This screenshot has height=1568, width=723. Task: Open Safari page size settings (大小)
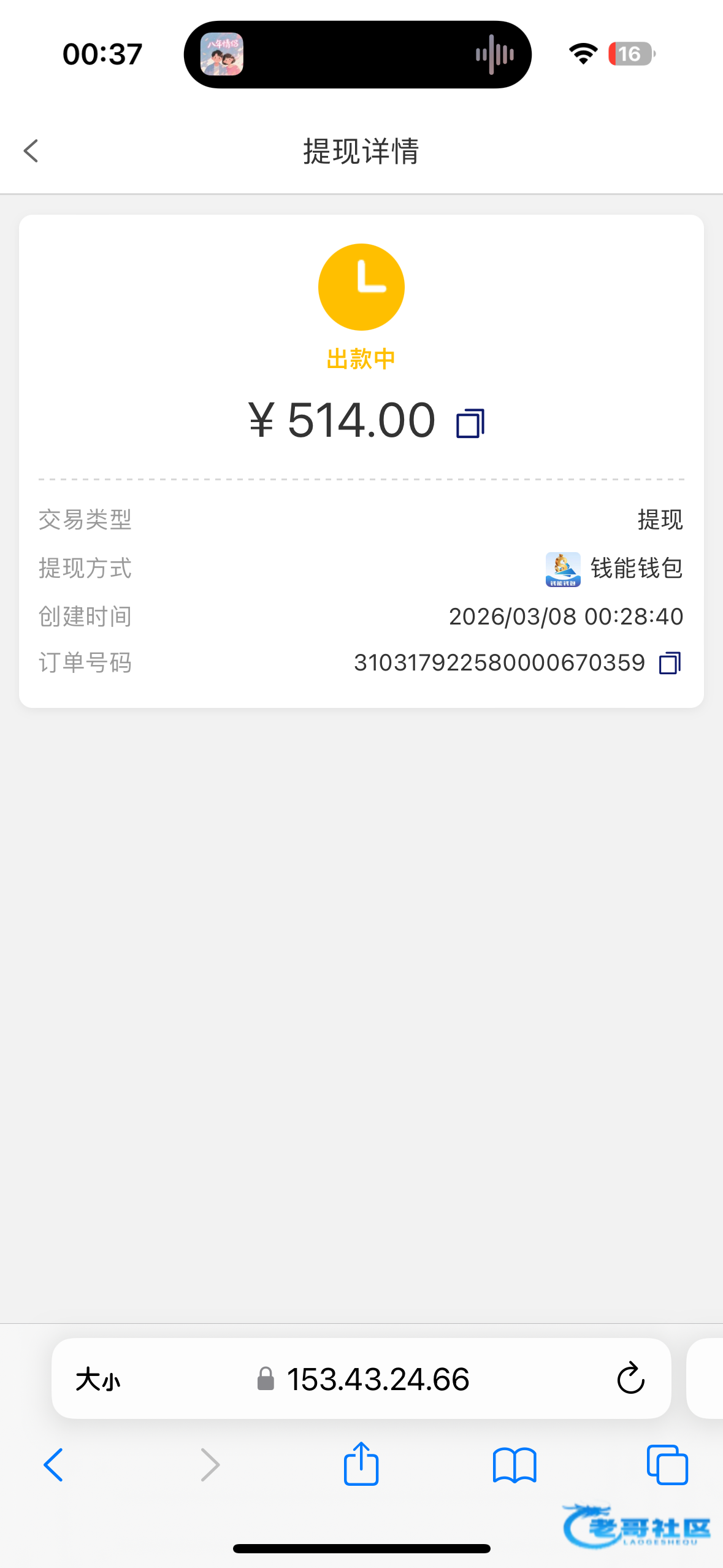click(98, 1380)
